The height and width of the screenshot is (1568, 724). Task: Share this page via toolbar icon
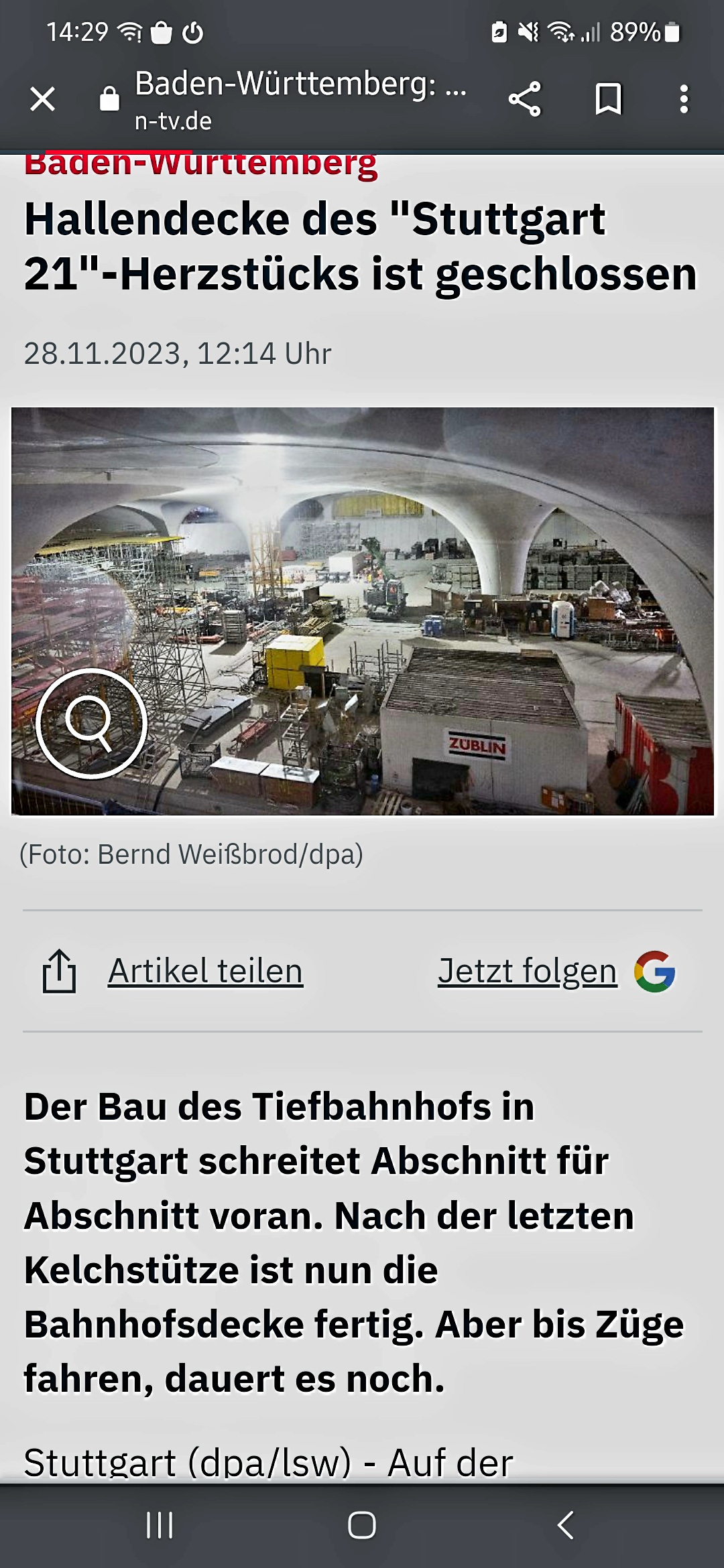(524, 100)
